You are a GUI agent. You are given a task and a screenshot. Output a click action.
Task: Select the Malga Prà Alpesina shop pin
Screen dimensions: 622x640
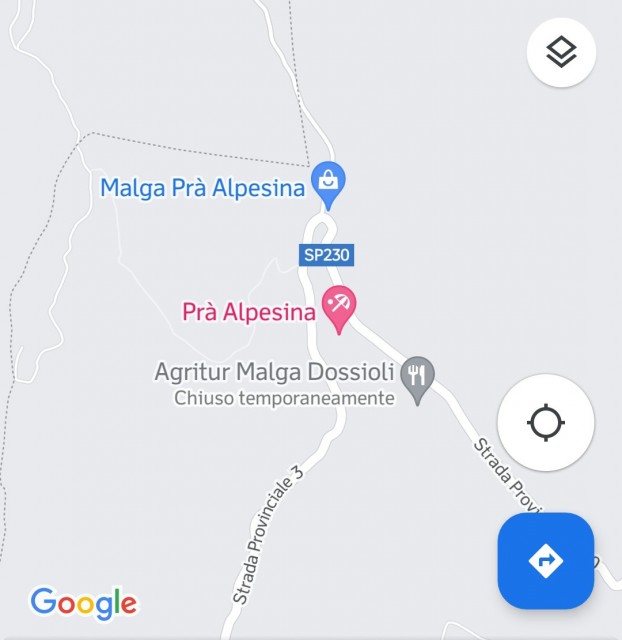click(327, 182)
